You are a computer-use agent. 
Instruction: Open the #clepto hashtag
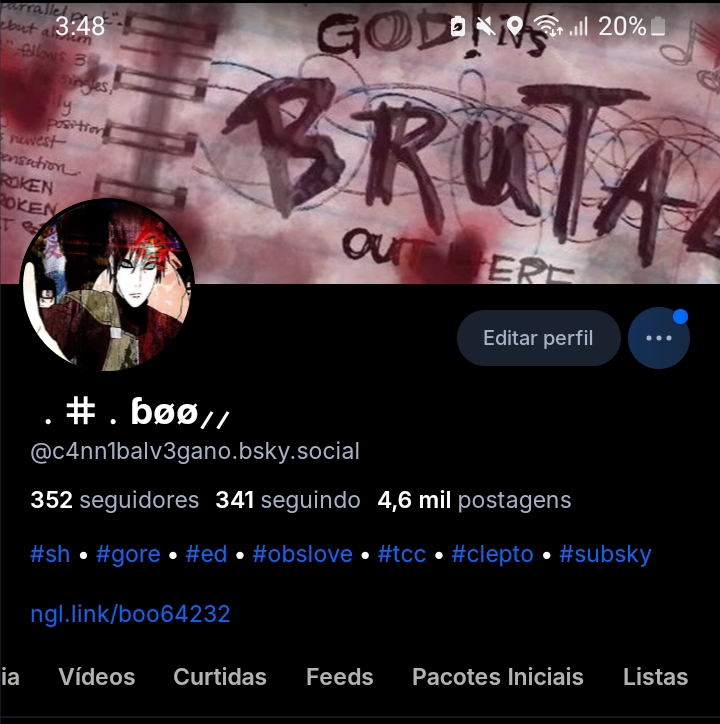(x=492, y=554)
